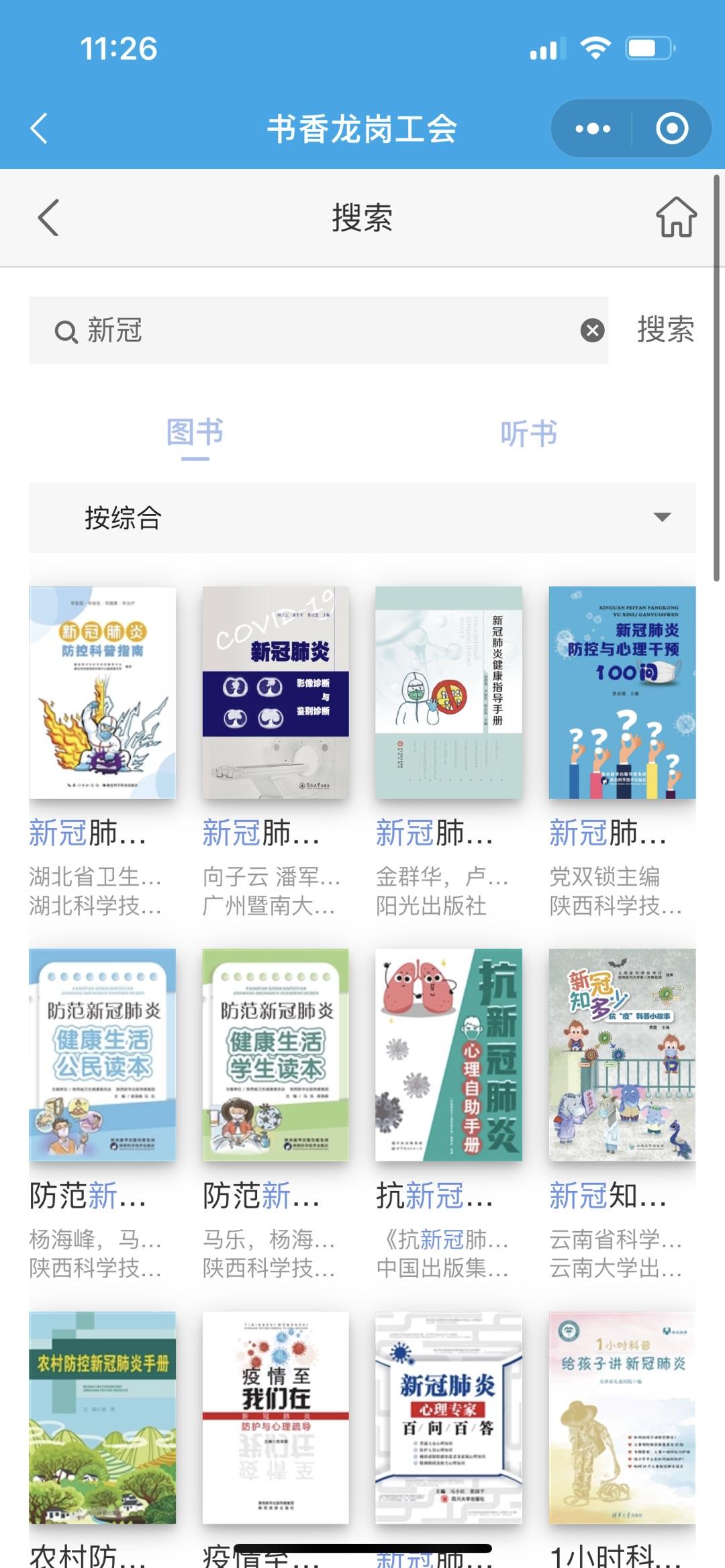The height and width of the screenshot is (1568, 725).
Task: Expand the 按综合 sorting dropdown
Action: click(362, 517)
